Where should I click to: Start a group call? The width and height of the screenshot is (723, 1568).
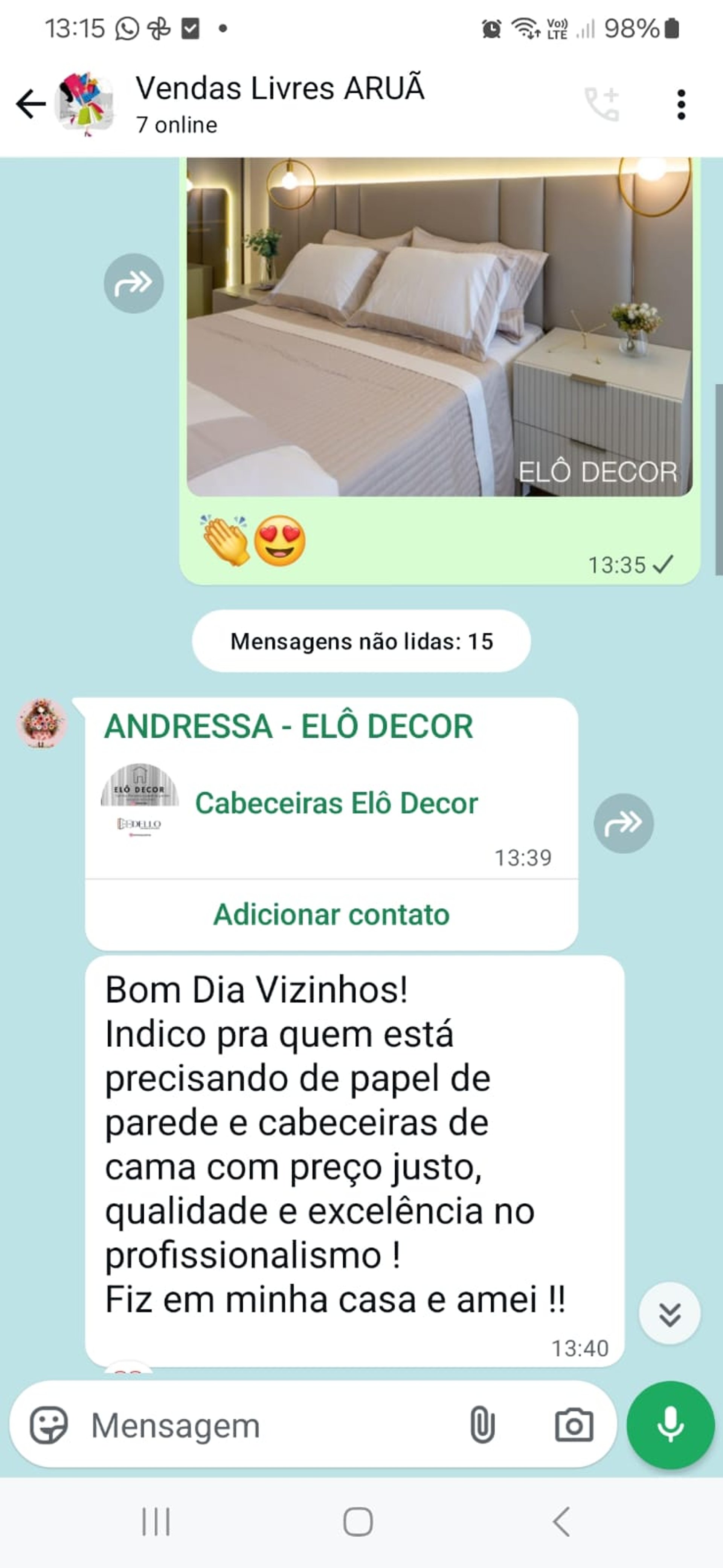tap(601, 104)
